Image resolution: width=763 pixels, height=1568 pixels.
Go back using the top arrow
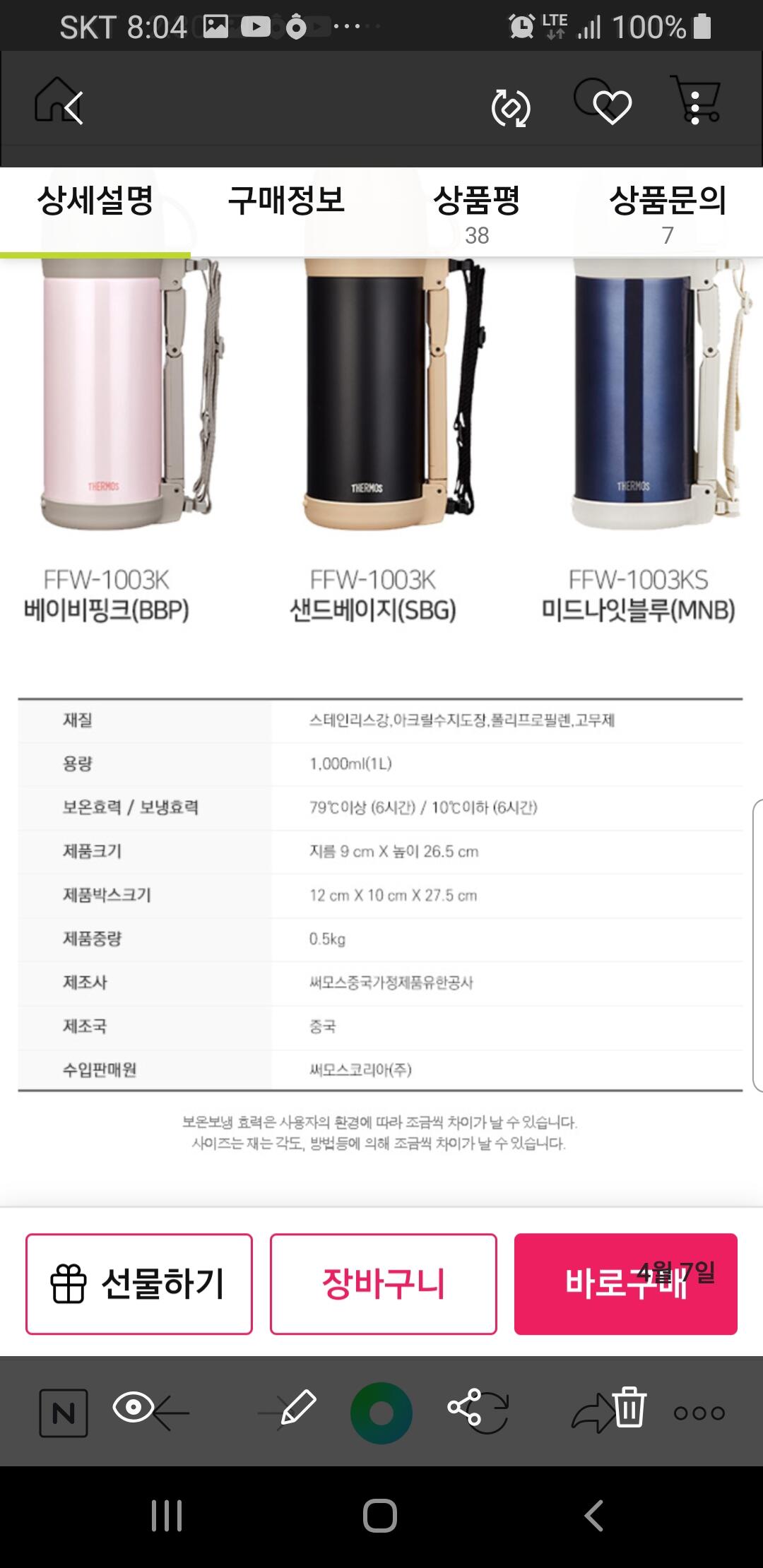pos(73,108)
